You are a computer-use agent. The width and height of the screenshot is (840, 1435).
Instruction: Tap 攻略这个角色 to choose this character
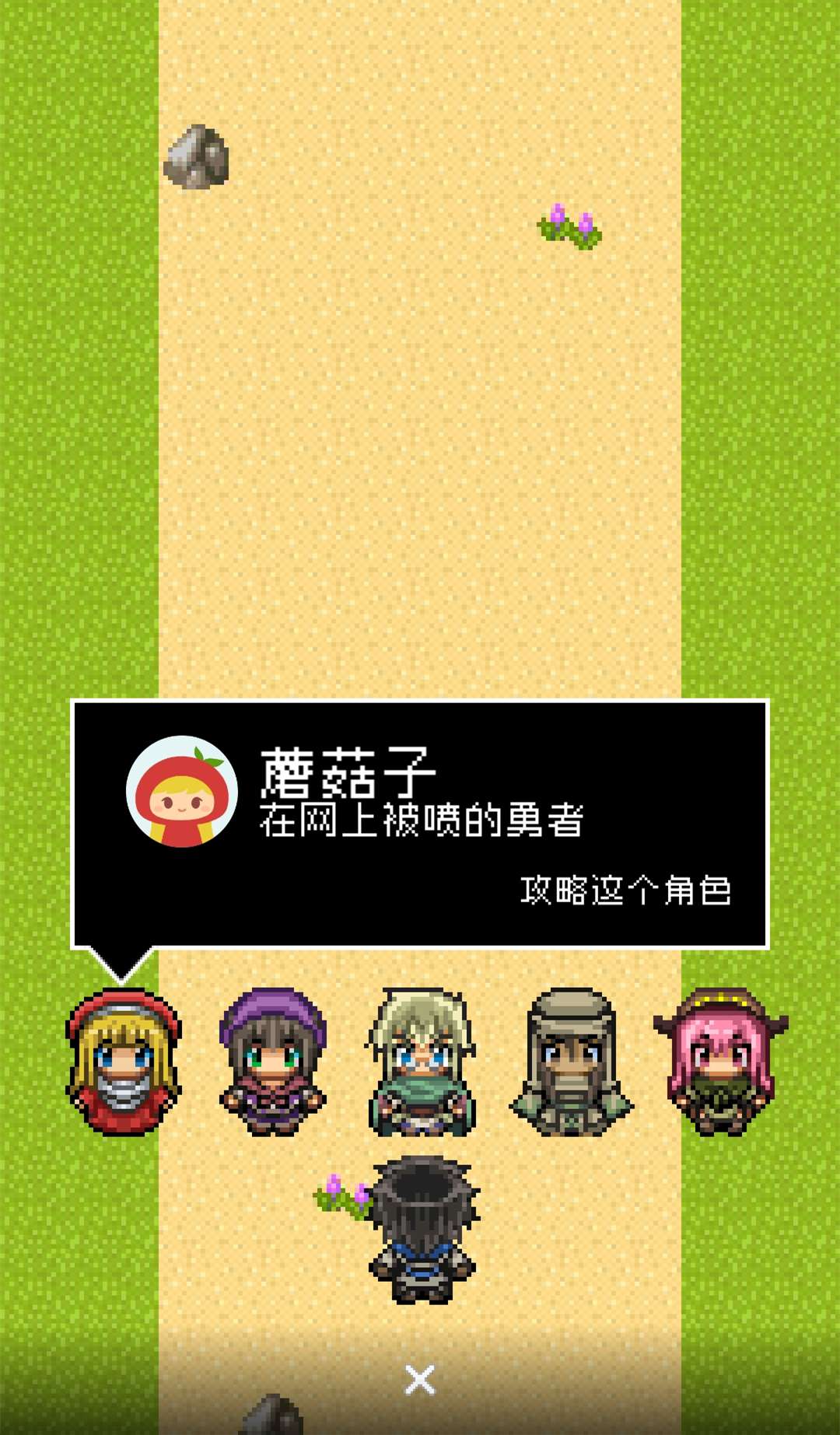(x=626, y=891)
